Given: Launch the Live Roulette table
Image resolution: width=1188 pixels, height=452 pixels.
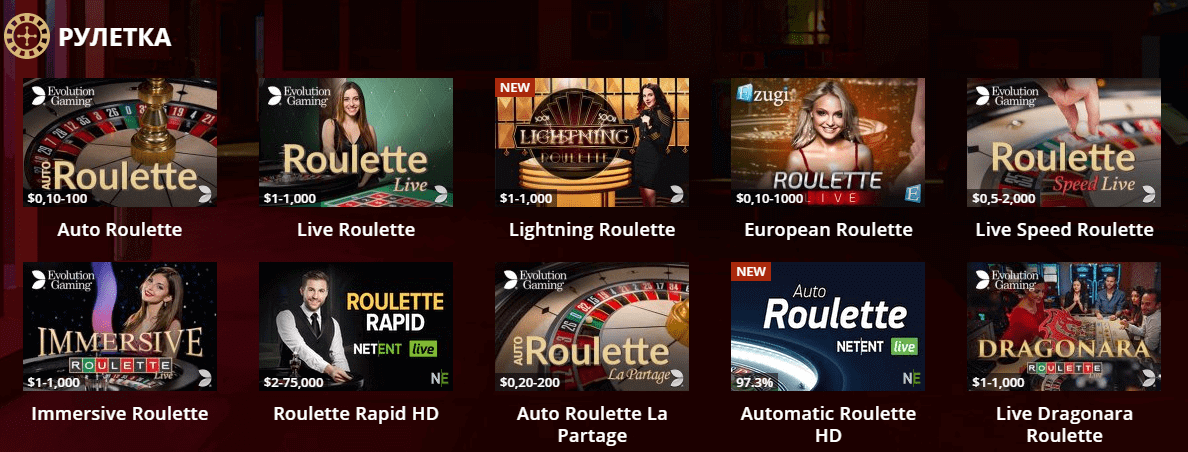Looking at the screenshot, I should pyautogui.click(x=356, y=142).
